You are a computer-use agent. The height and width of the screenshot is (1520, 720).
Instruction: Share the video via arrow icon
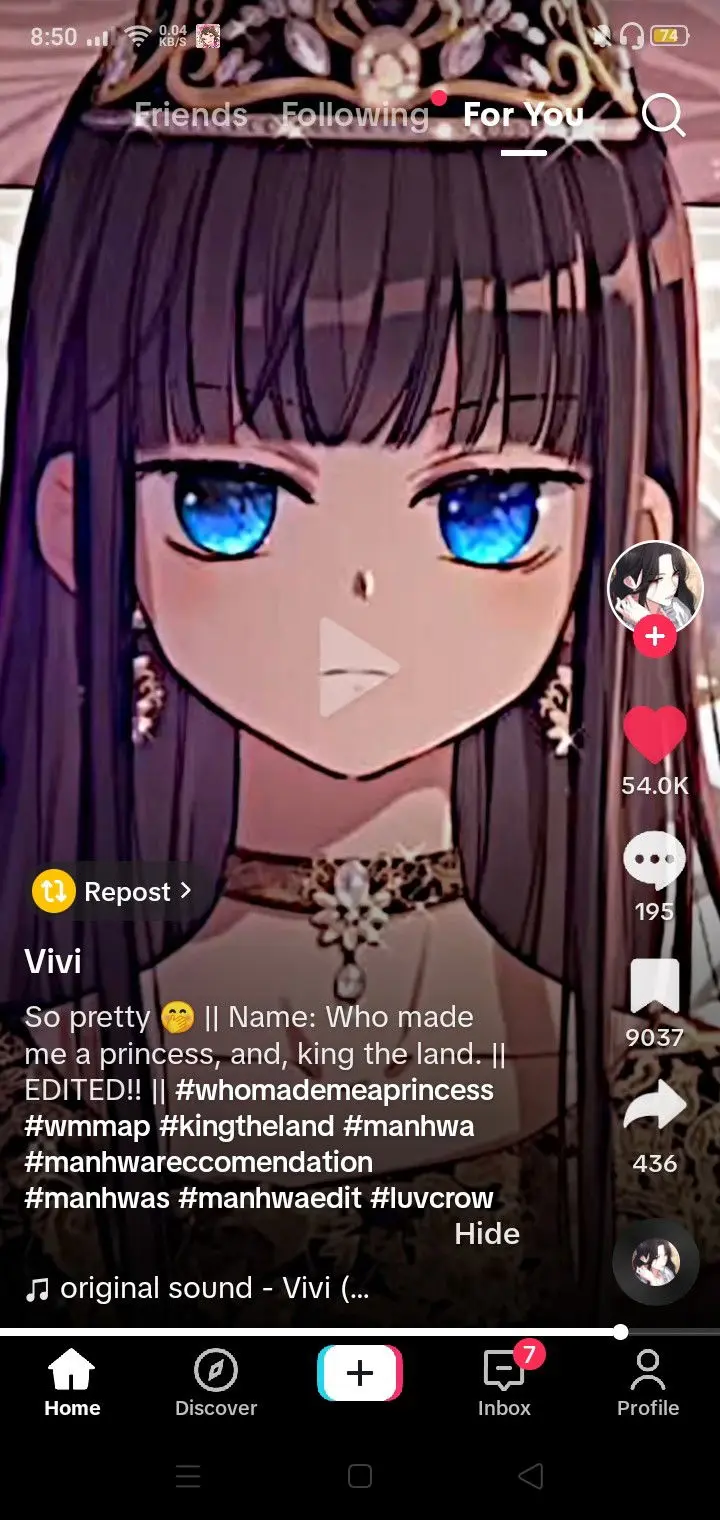[655, 1110]
